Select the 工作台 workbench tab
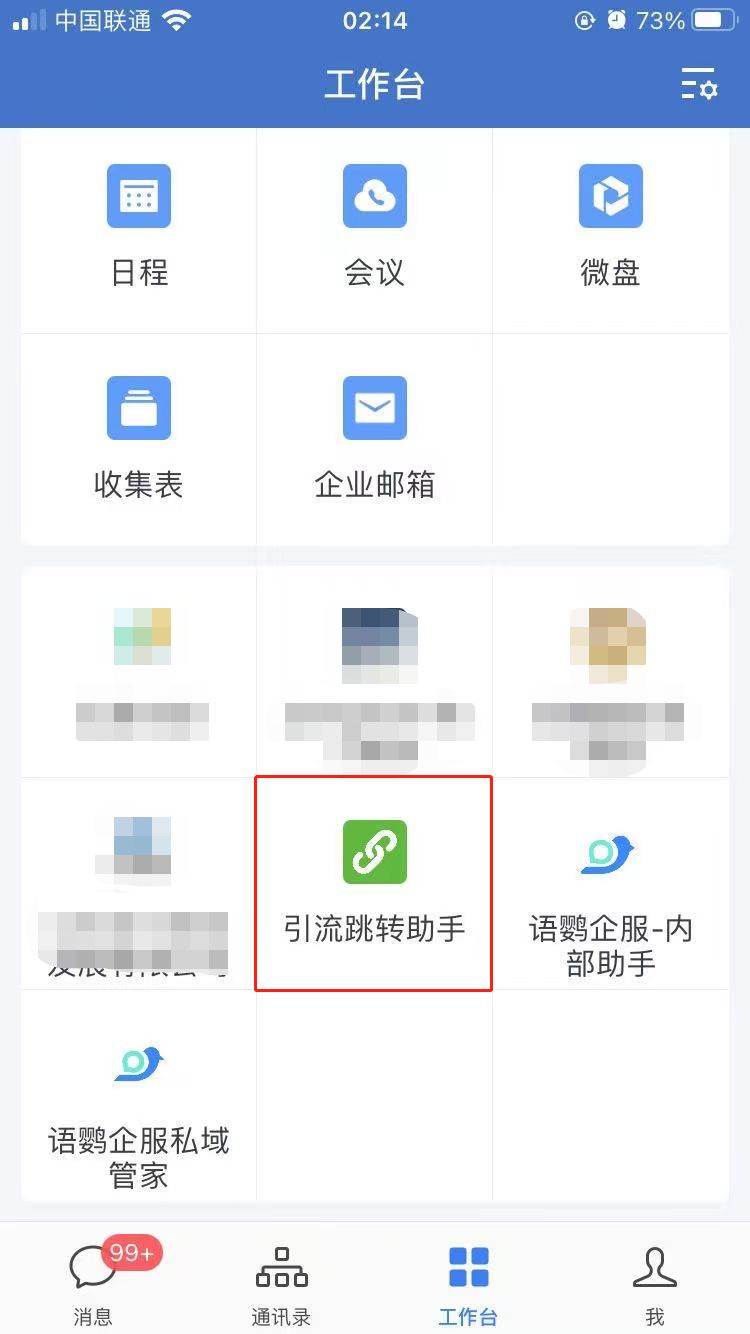The image size is (750, 1334). 468,1280
